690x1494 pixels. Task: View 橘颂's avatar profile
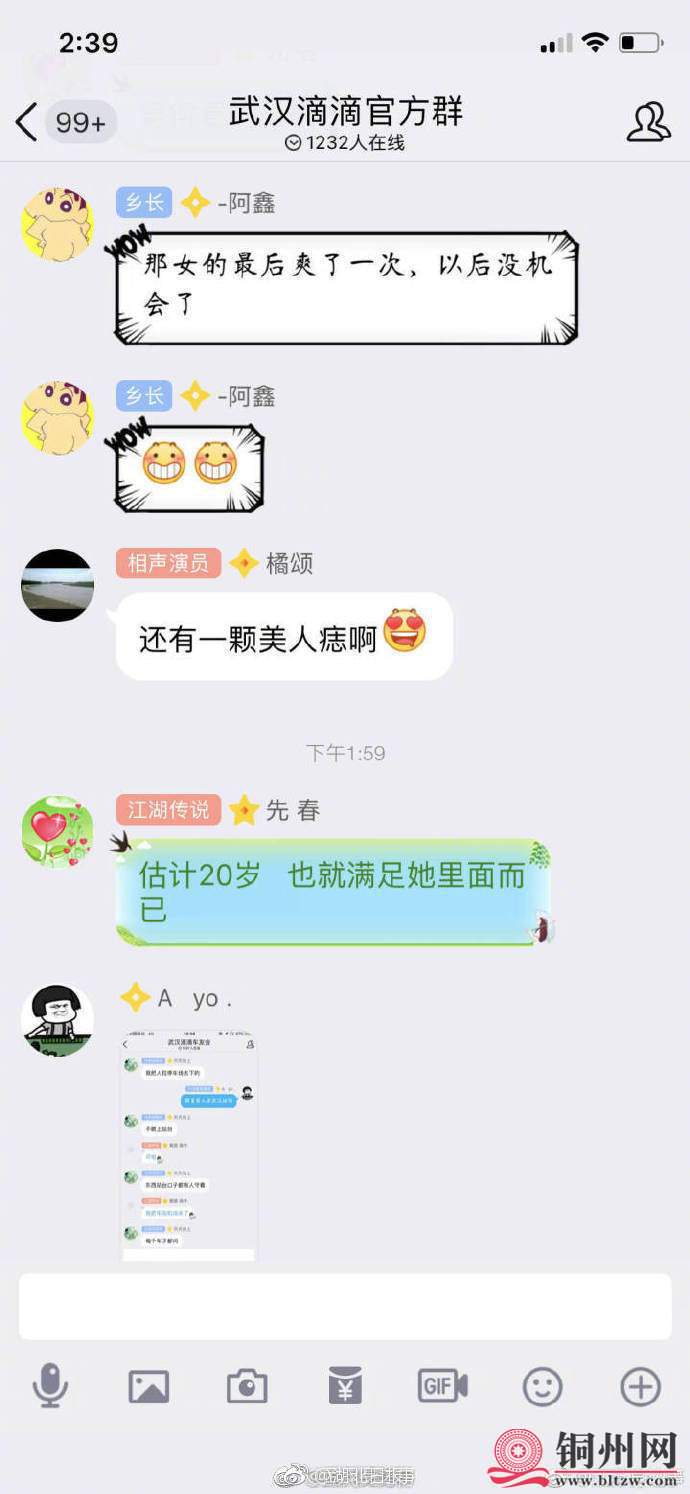pyautogui.click(x=58, y=585)
